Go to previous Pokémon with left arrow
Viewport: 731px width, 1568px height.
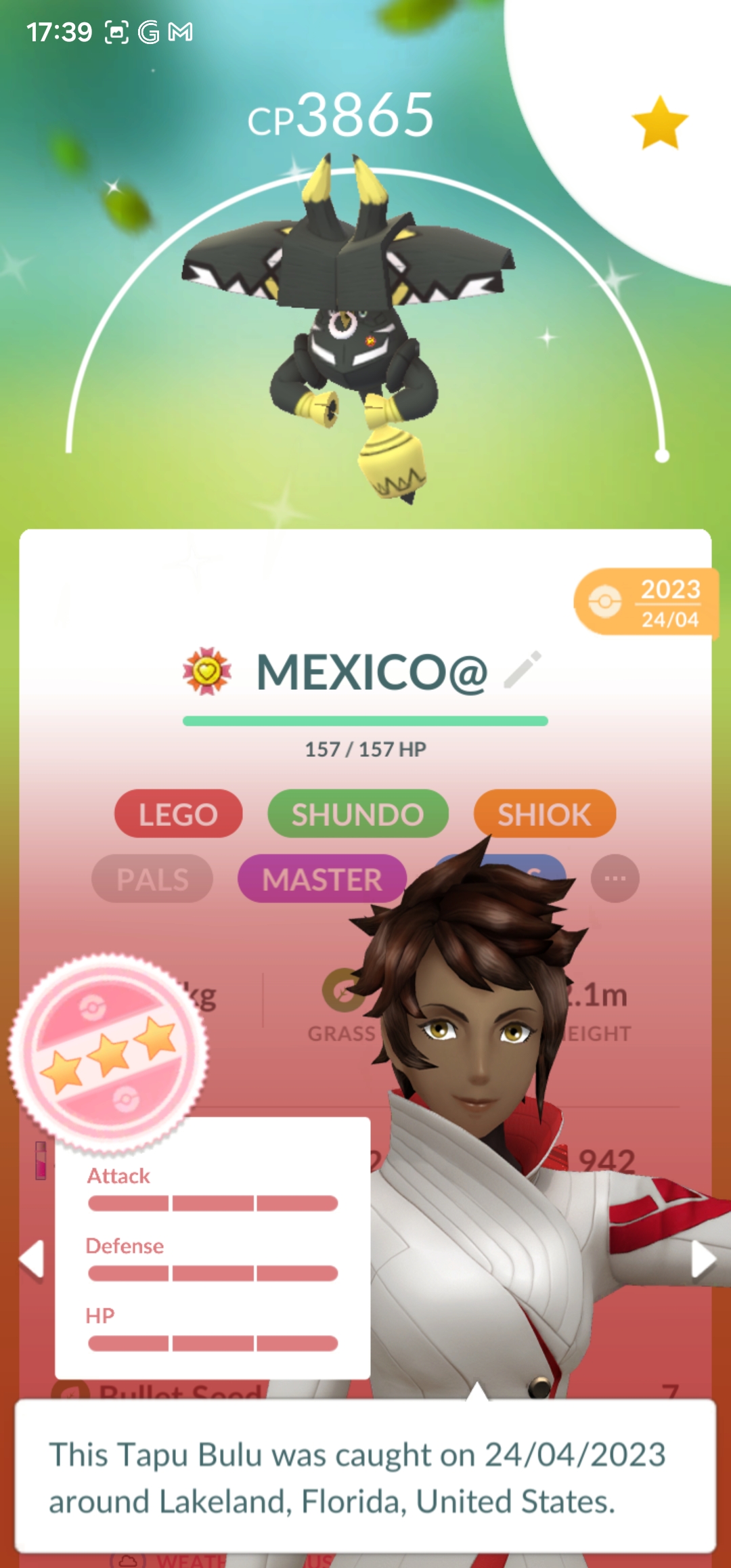(32, 1260)
